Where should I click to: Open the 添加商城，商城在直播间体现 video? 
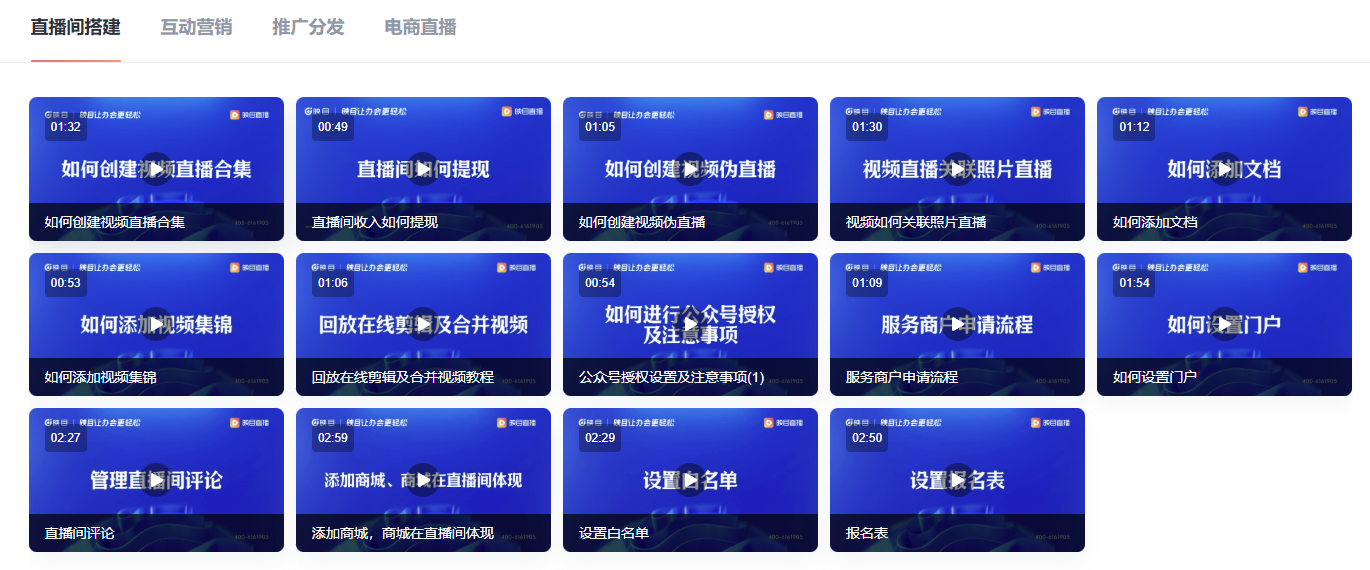tap(423, 480)
